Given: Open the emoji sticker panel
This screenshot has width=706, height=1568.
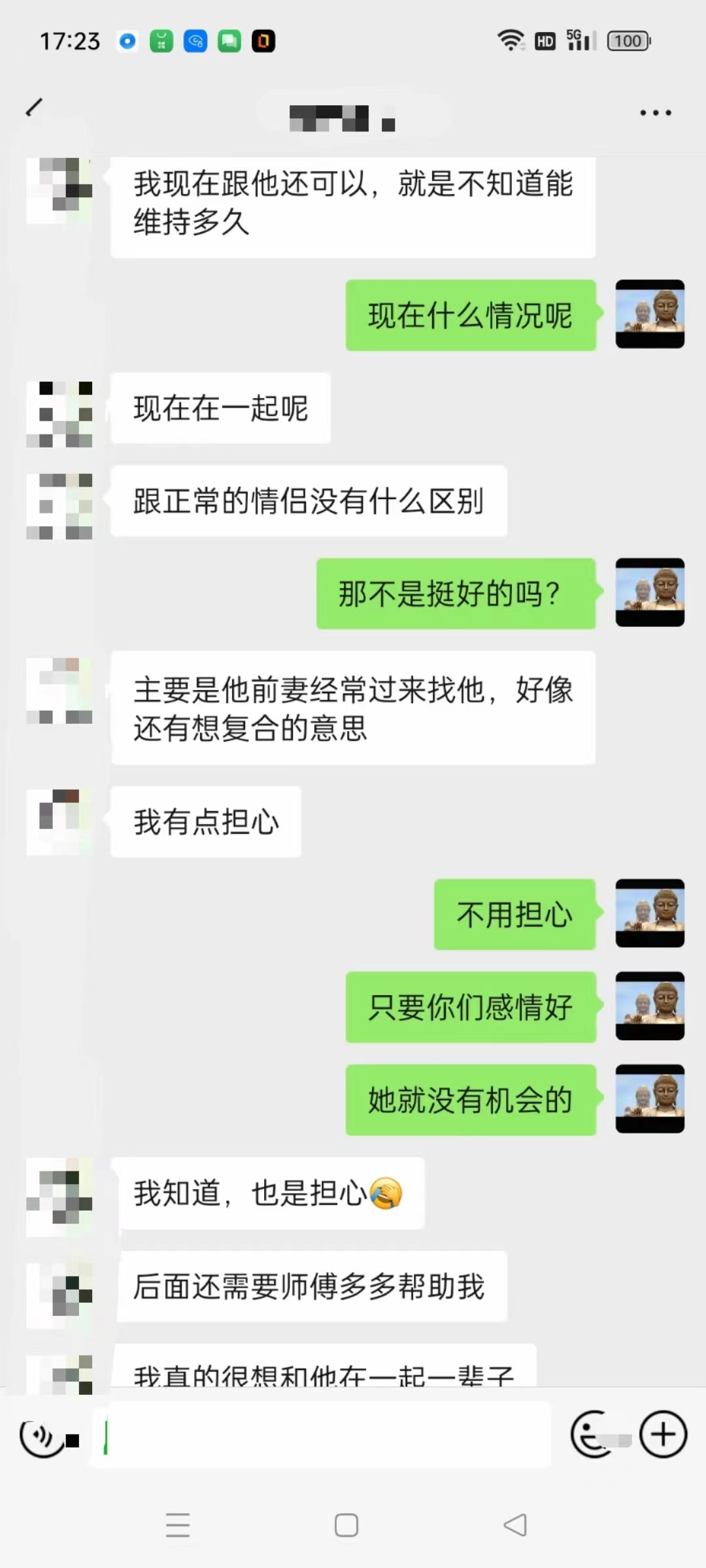Looking at the screenshot, I should tap(593, 1435).
